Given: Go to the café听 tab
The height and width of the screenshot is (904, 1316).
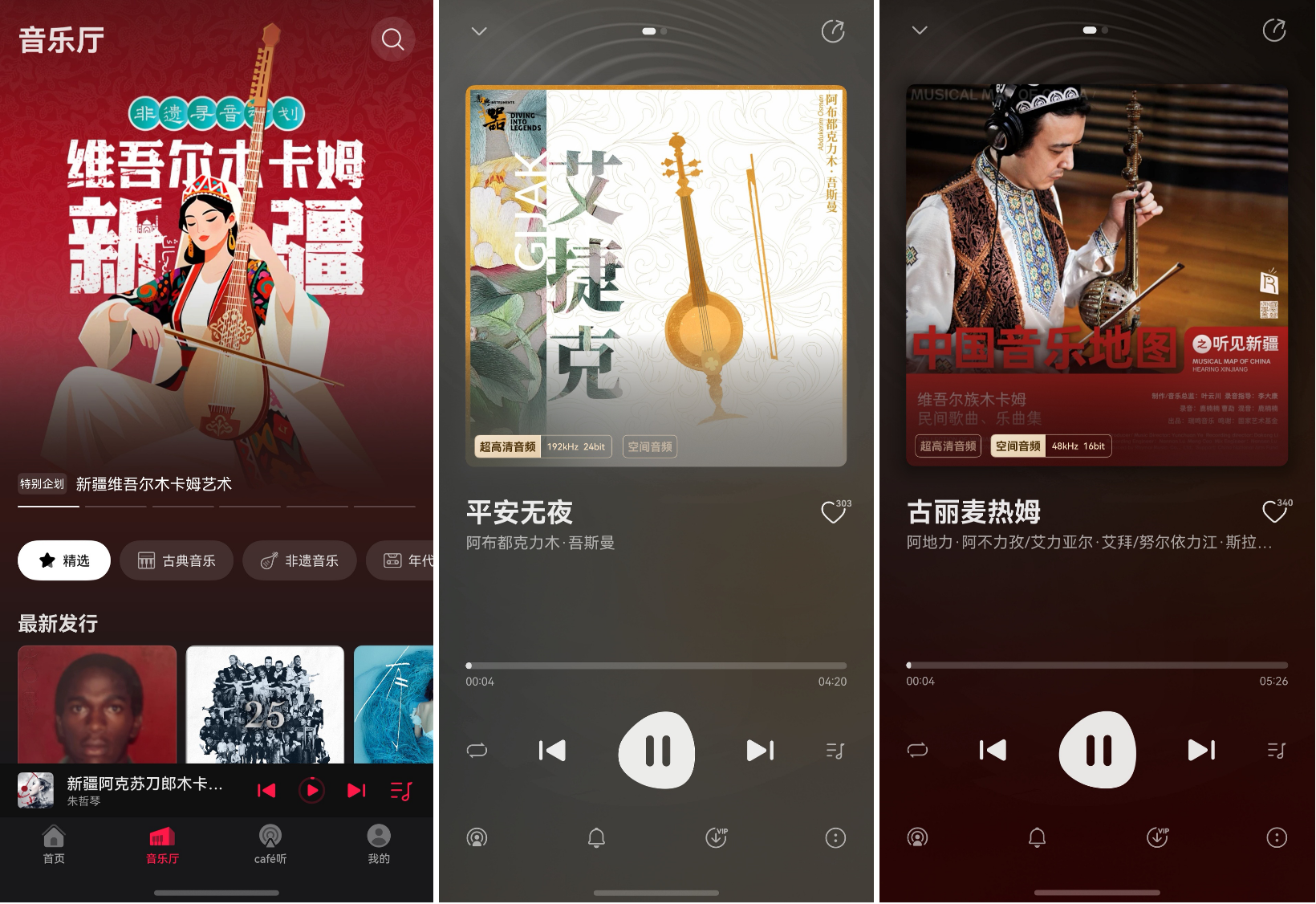Looking at the screenshot, I should tap(270, 845).
